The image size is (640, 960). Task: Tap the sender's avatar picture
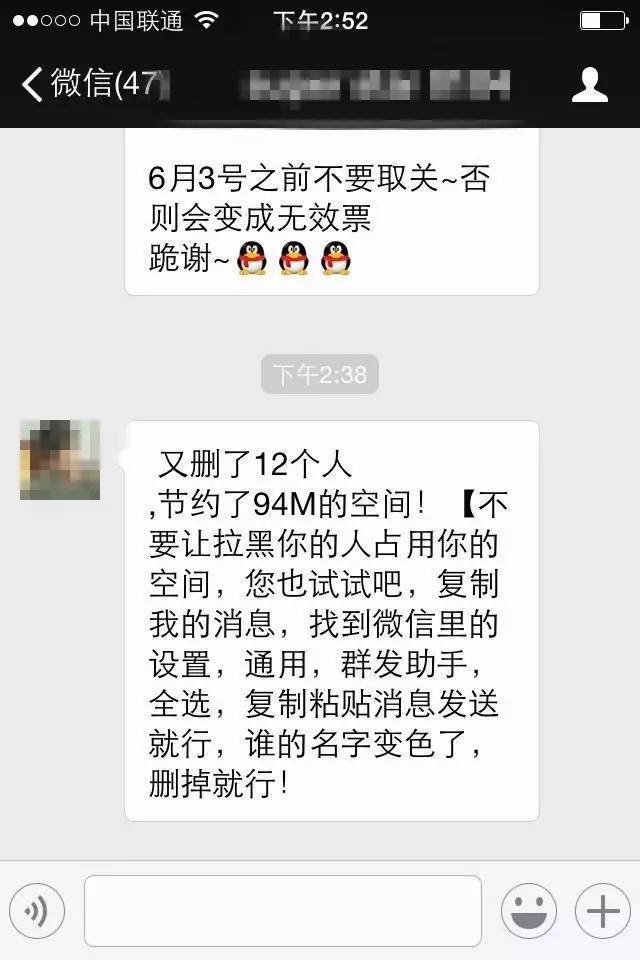pos(60,460)
